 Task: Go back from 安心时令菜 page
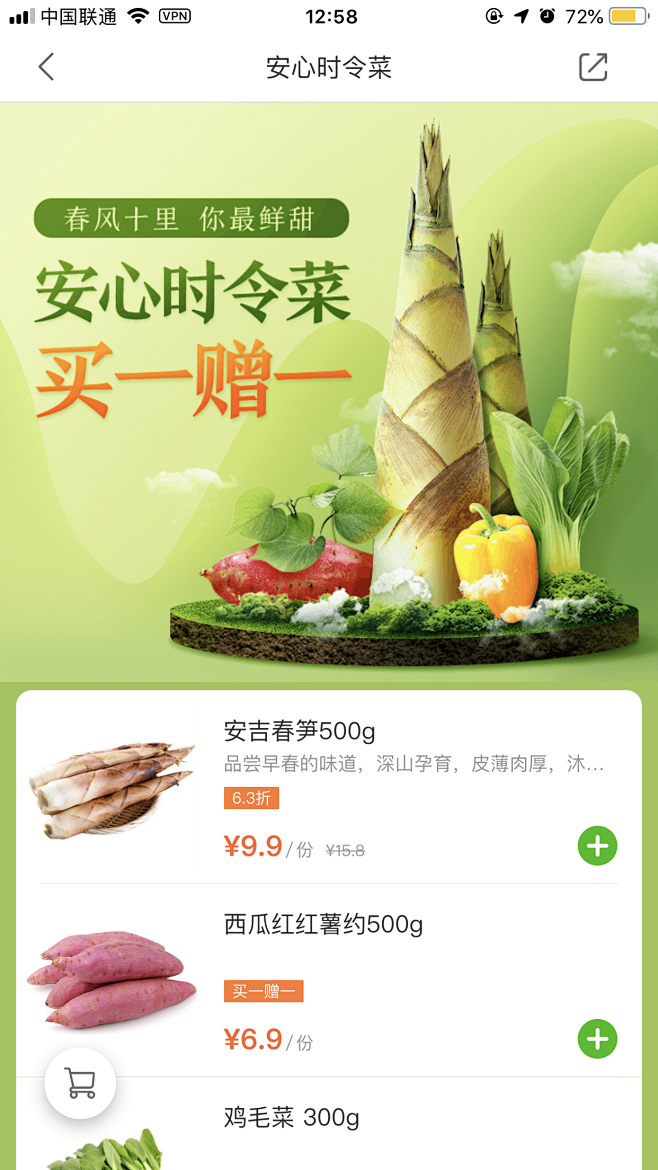point(46,67)
